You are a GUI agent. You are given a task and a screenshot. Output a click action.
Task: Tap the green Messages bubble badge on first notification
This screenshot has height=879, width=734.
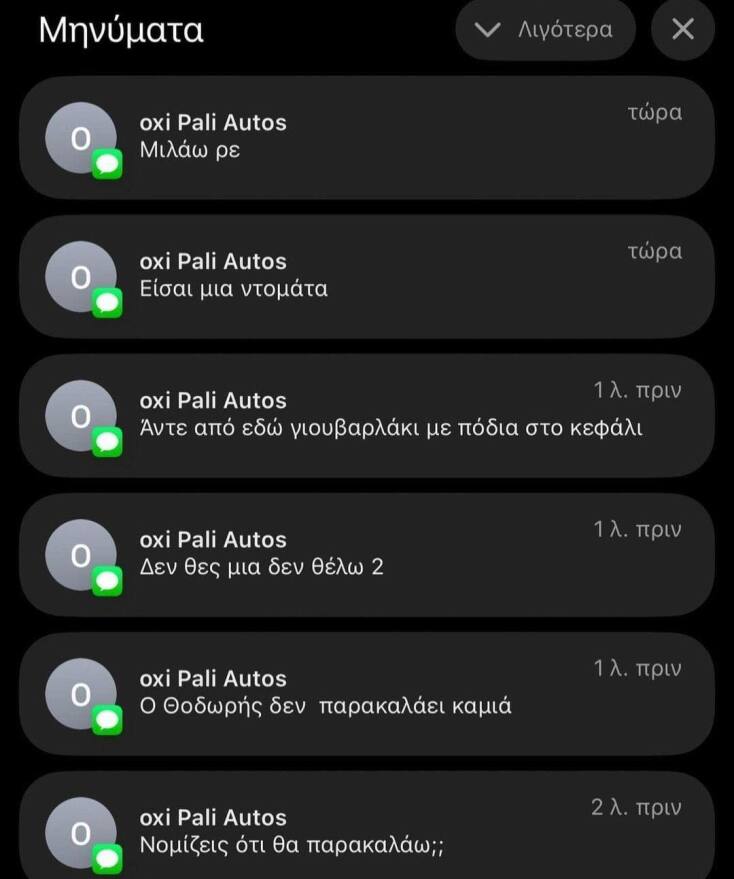pos(108,162)
